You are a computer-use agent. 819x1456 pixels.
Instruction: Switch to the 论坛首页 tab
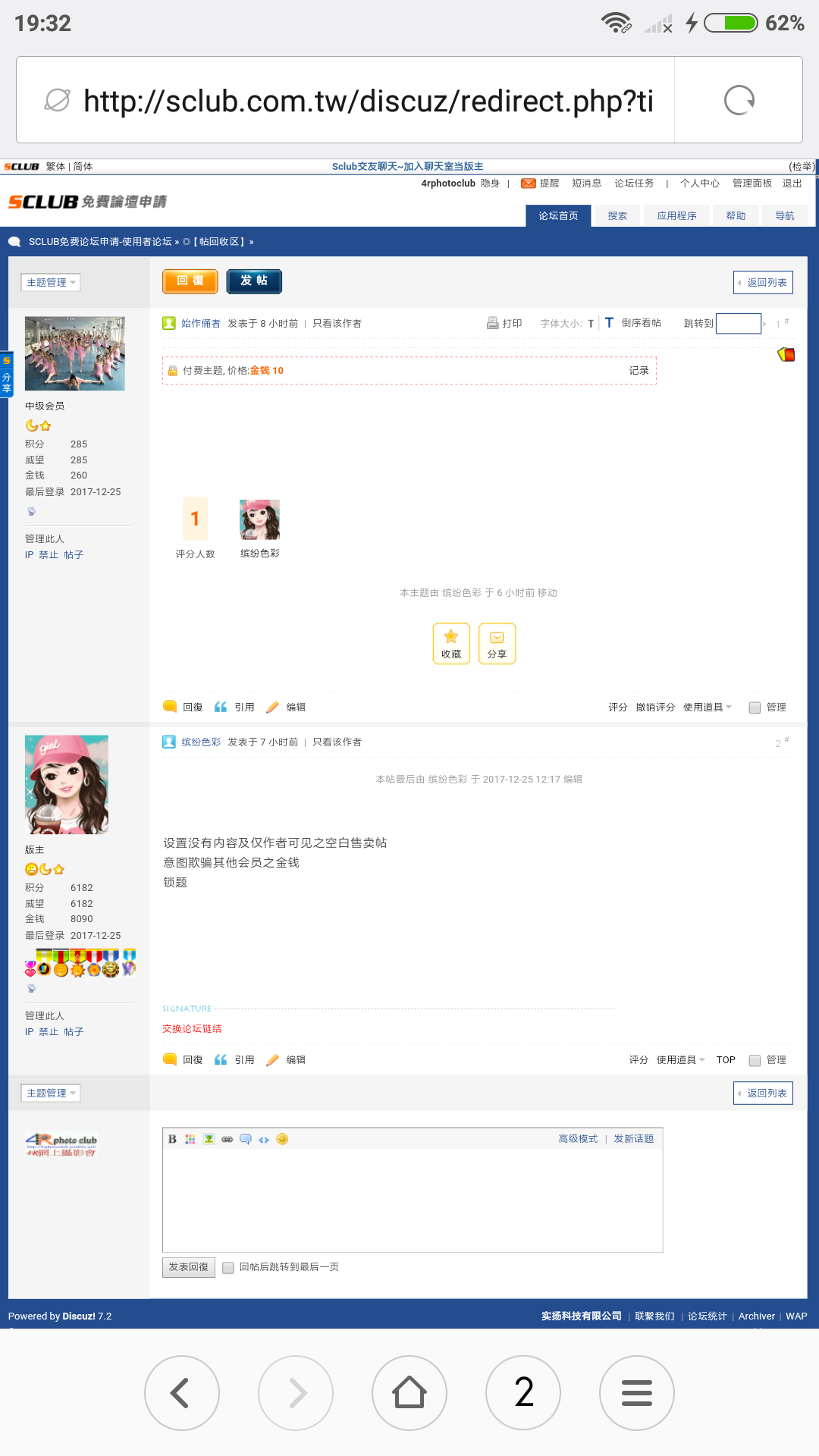558,216
